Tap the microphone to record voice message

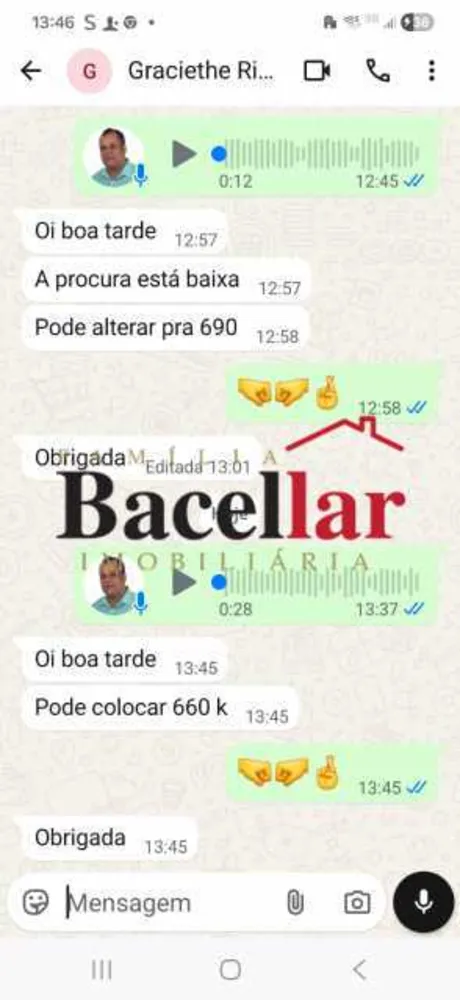(x=424, y=902)
